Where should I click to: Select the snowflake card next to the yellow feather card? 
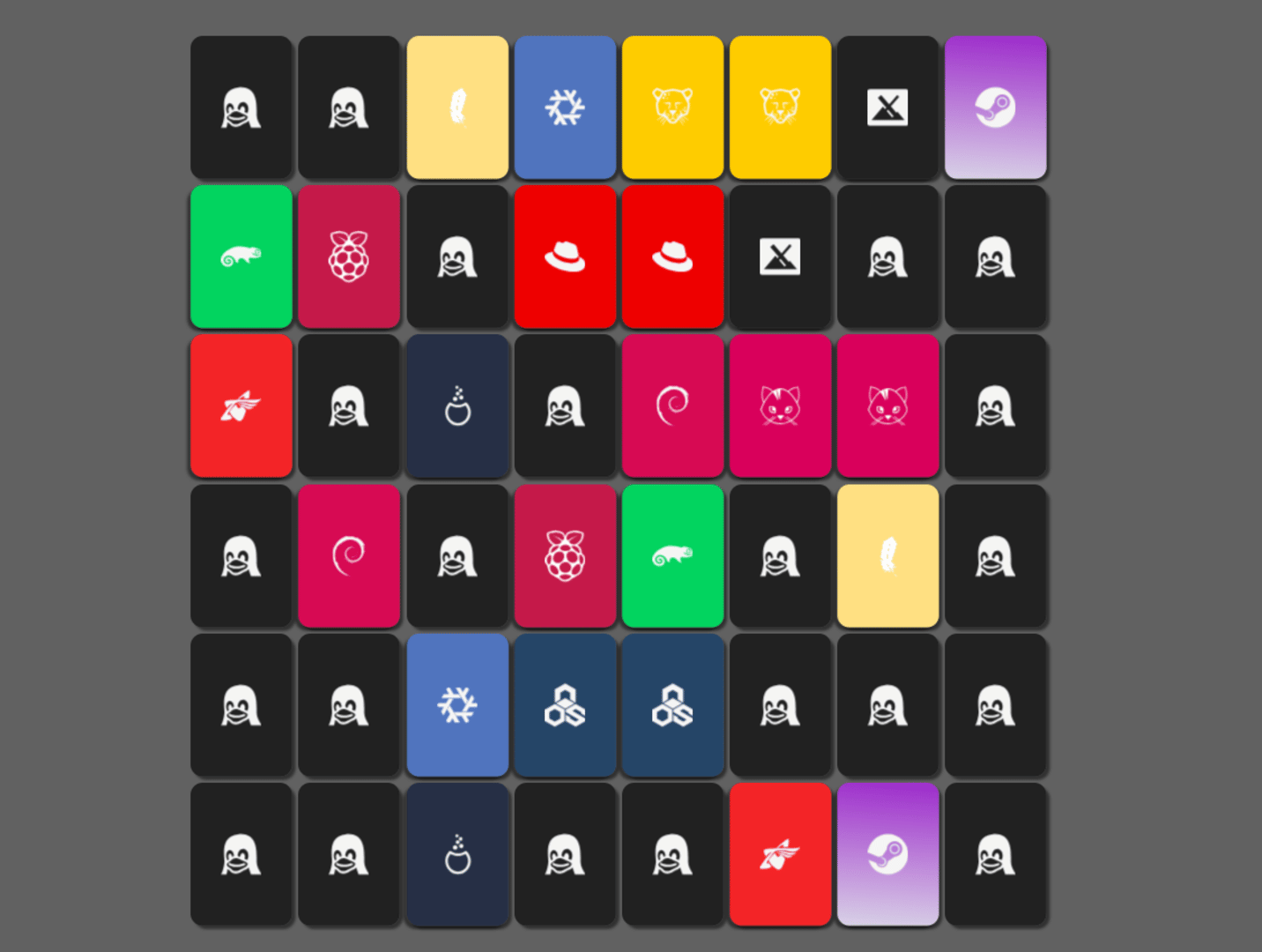pos(565,108)
